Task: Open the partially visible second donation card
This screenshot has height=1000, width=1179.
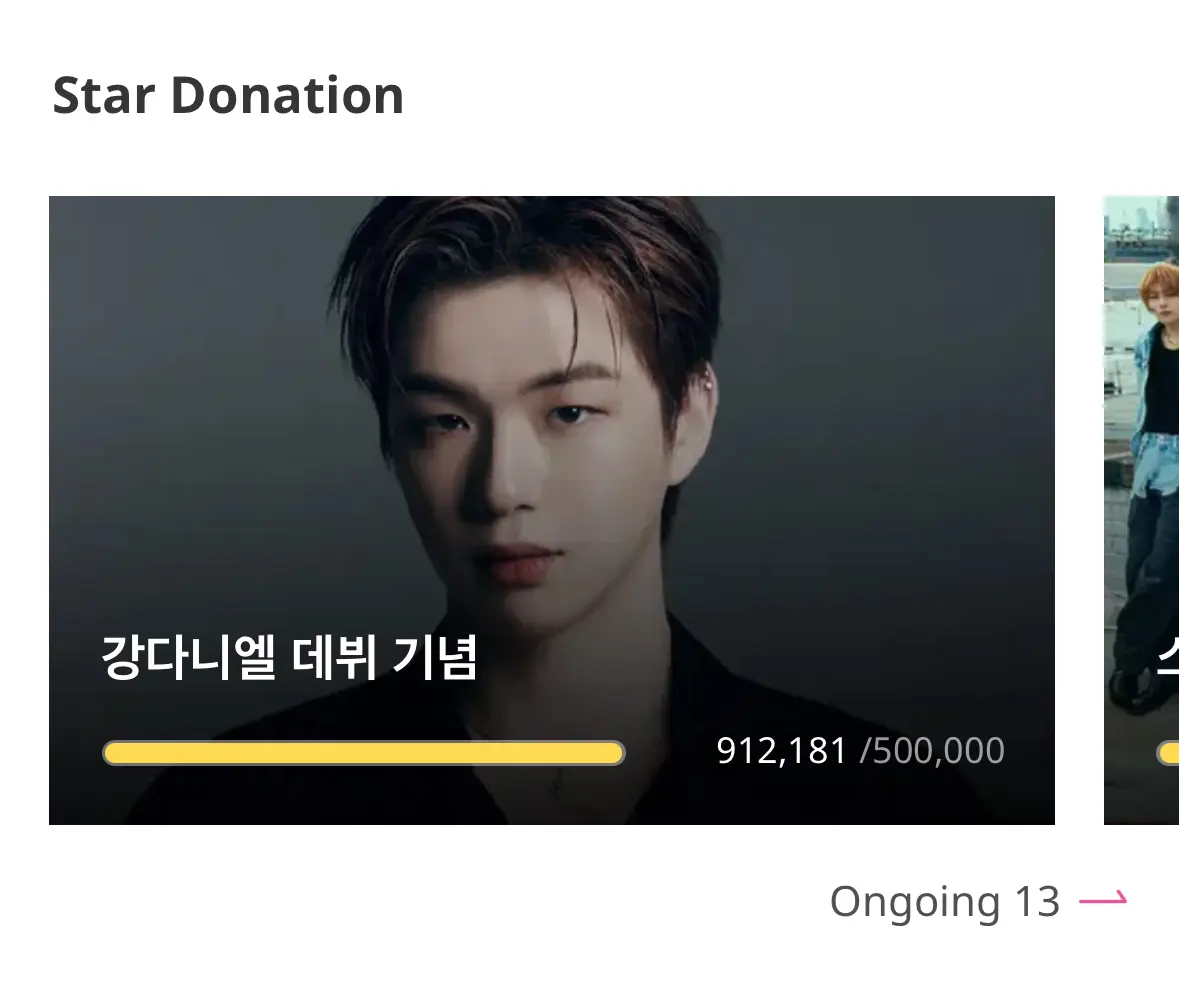Action: click(1142, 510)
